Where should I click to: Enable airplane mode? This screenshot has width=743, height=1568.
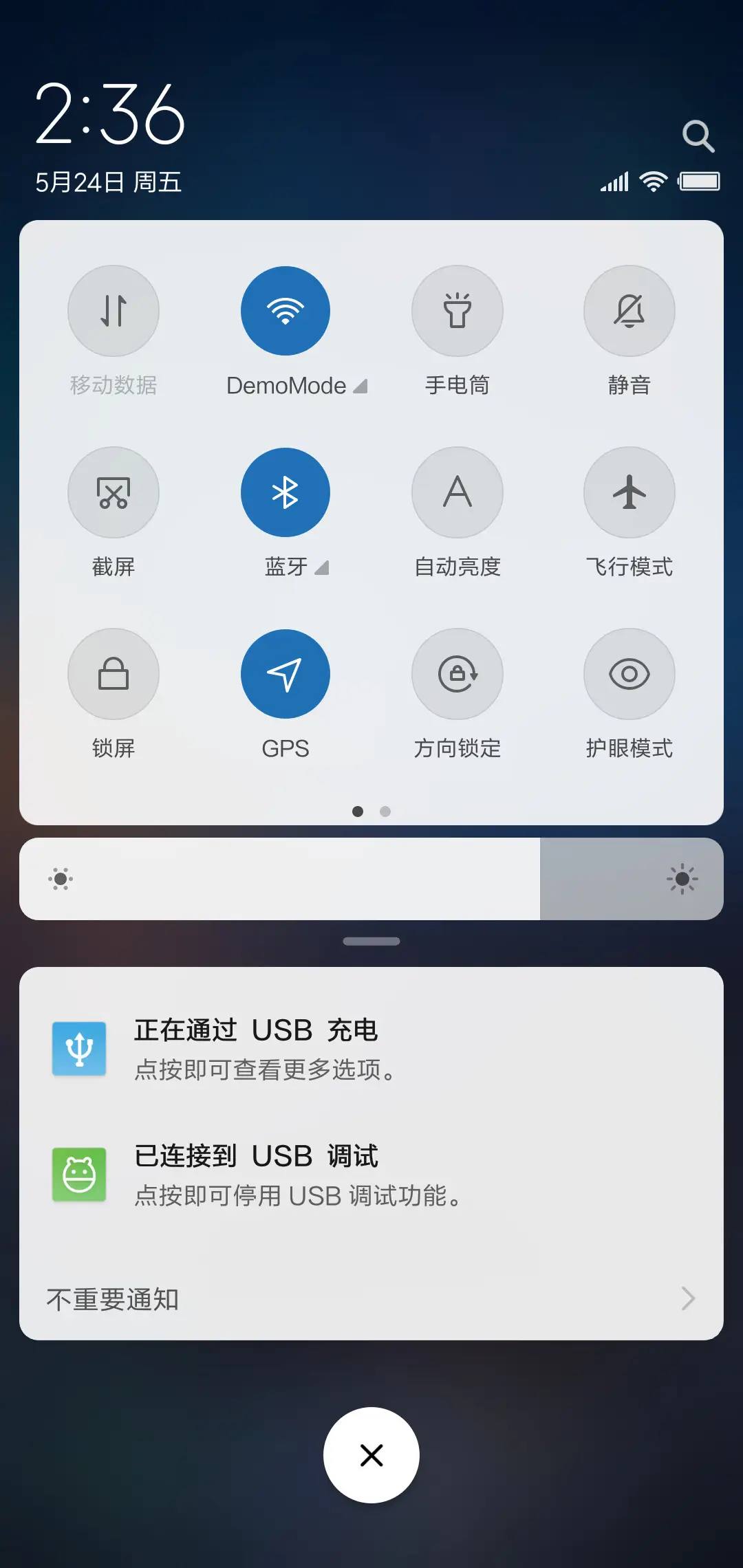tap(629, 492)
